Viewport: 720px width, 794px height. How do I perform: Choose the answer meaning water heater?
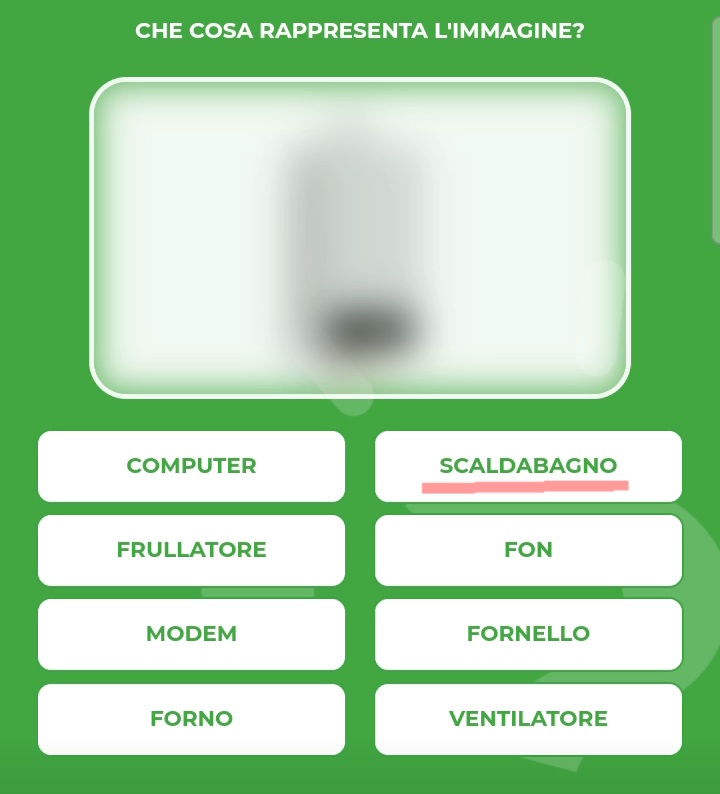click(x=528, y=466)
